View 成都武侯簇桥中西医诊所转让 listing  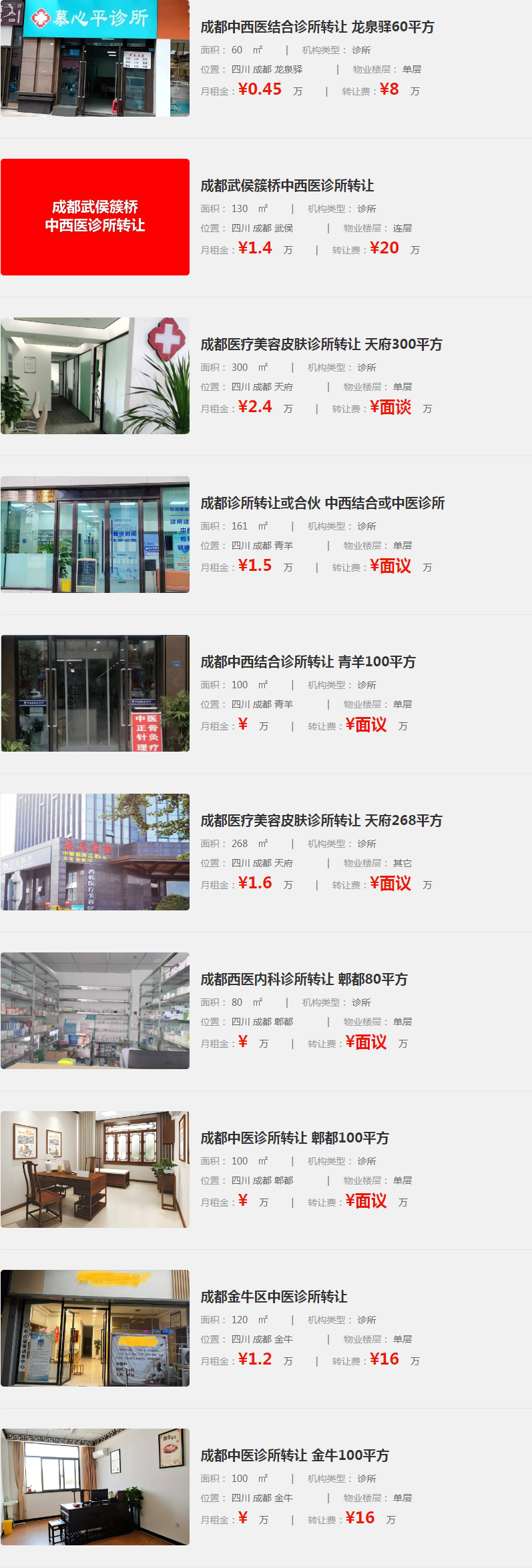pos(287,185)
